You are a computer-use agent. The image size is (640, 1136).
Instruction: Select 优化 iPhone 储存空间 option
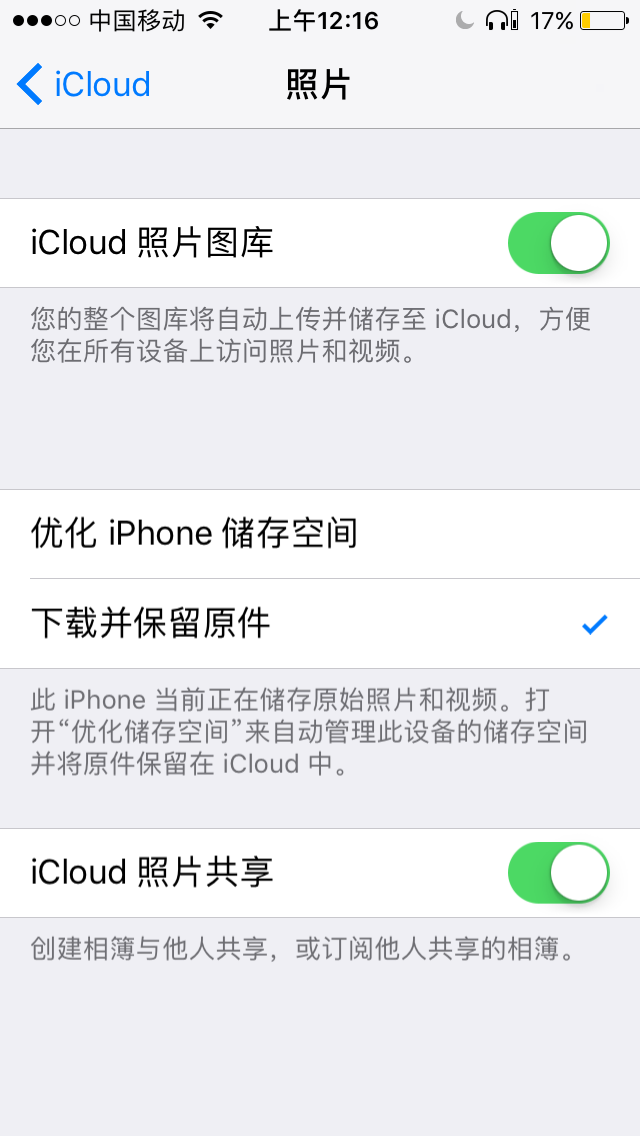click(320, 533)
